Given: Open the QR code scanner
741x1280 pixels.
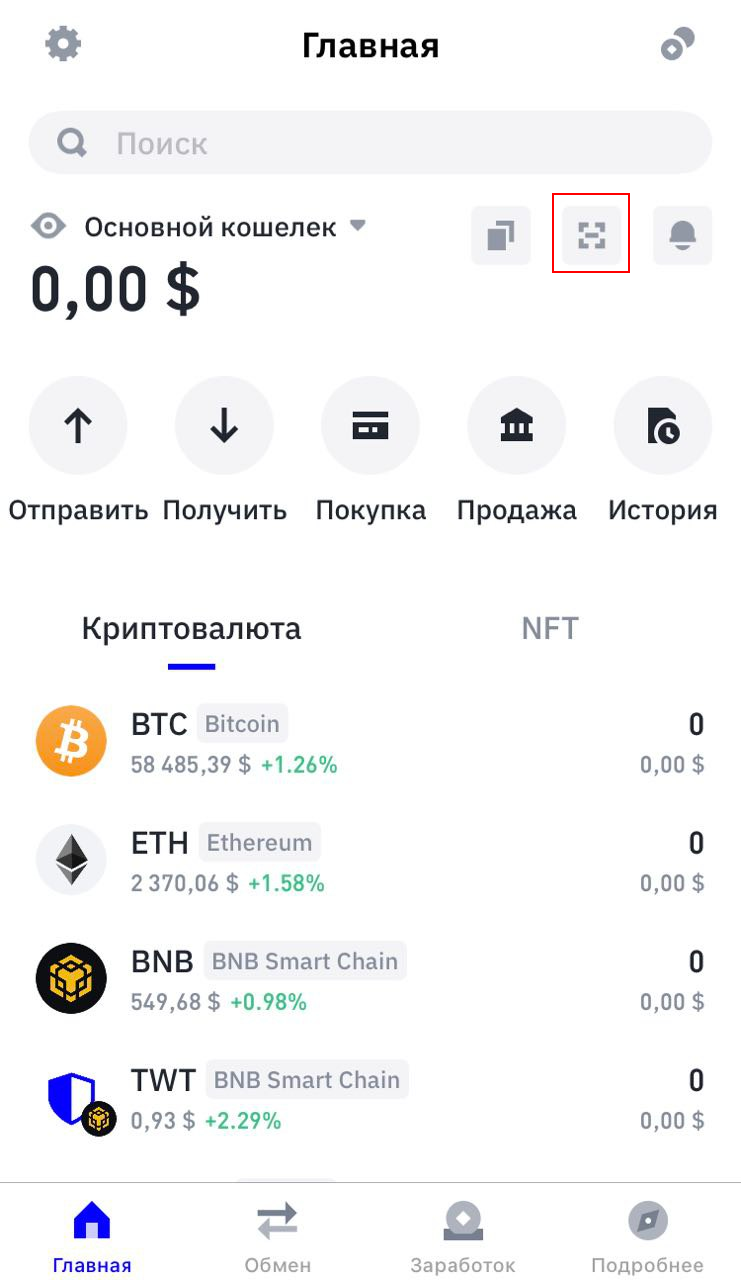Looking at the screenshot, I should (591, 236).
